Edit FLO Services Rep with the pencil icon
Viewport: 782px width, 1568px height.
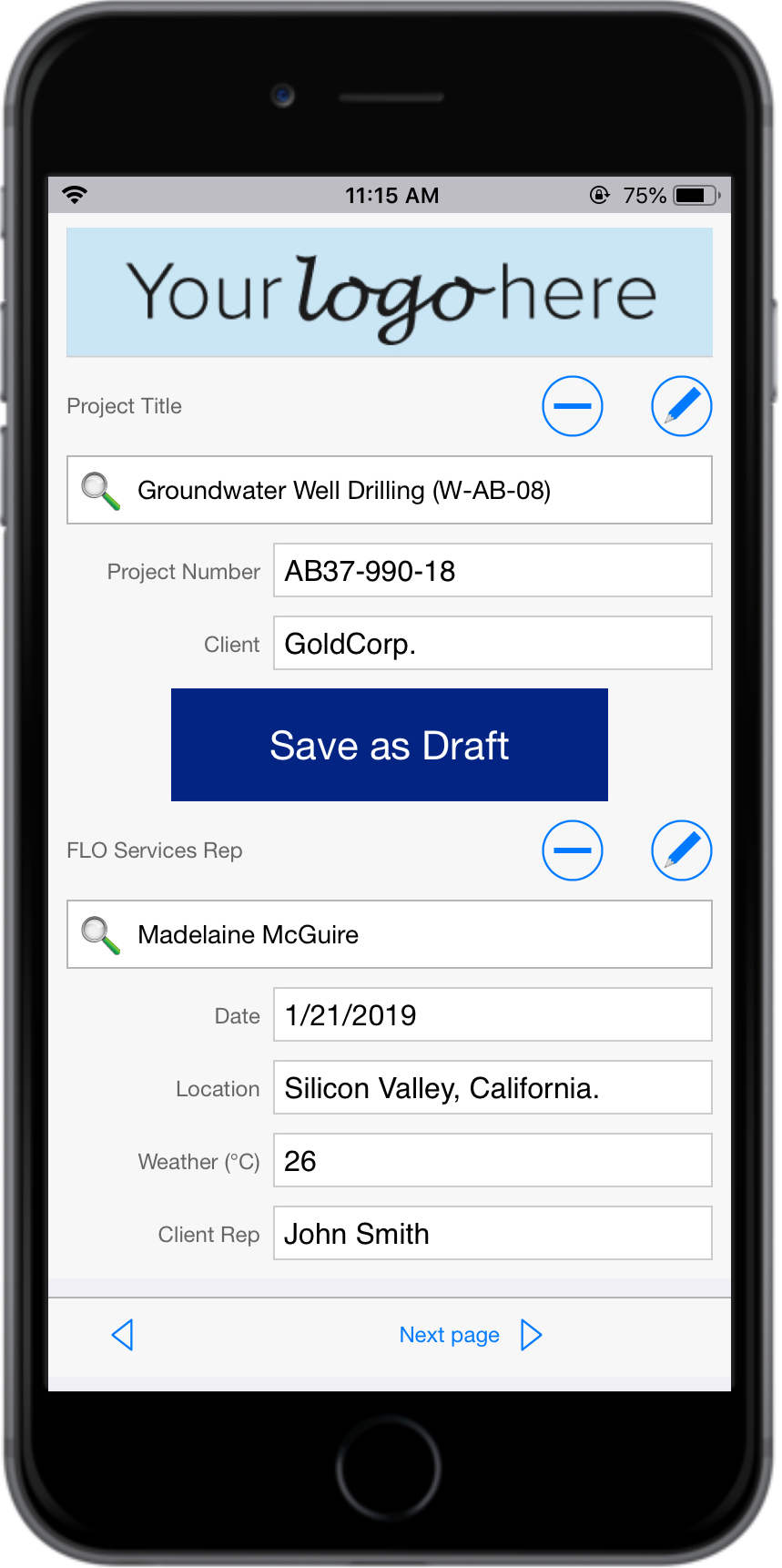click(682, 850)
